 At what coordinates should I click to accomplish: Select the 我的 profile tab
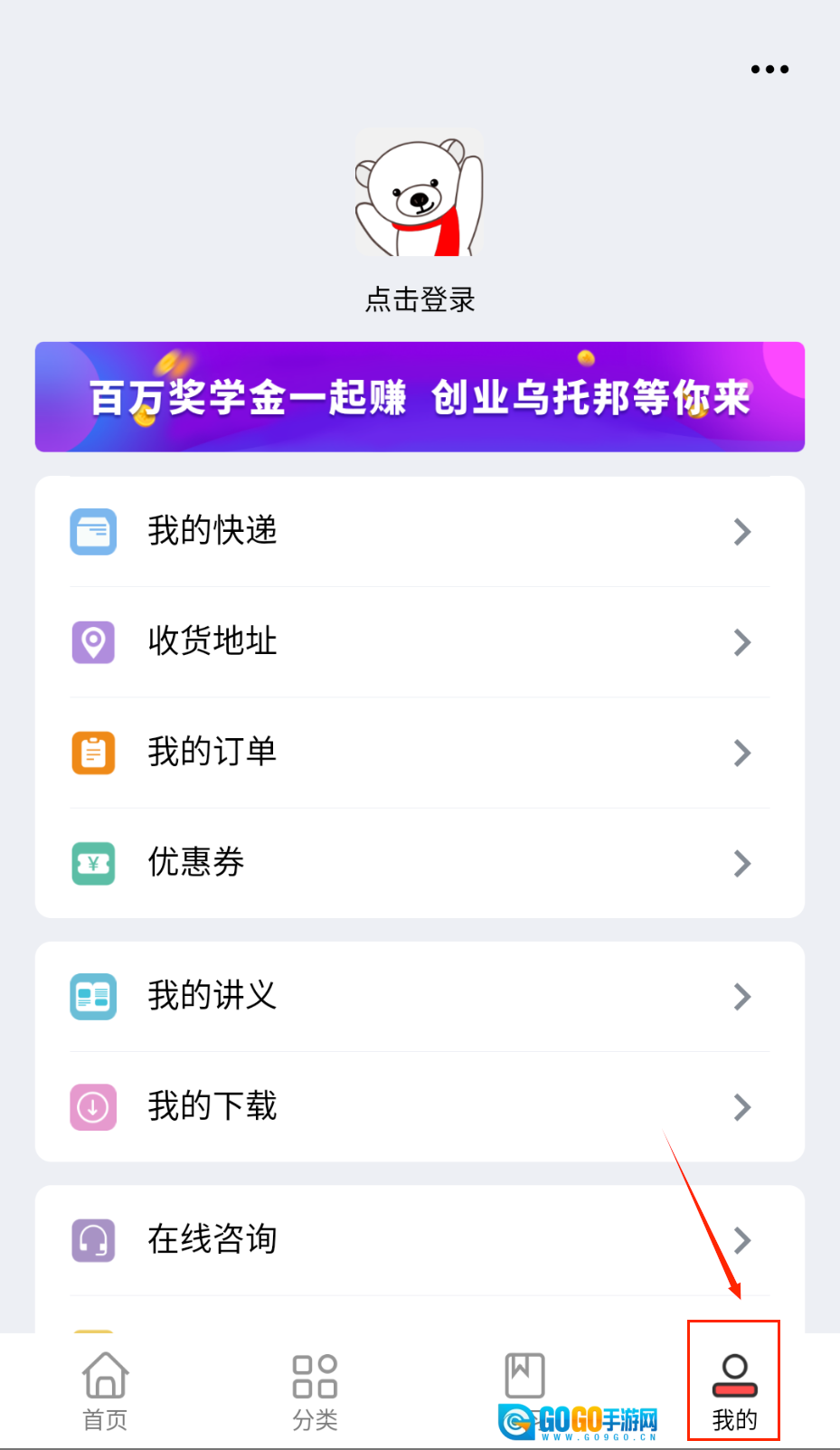point(734,1391)
